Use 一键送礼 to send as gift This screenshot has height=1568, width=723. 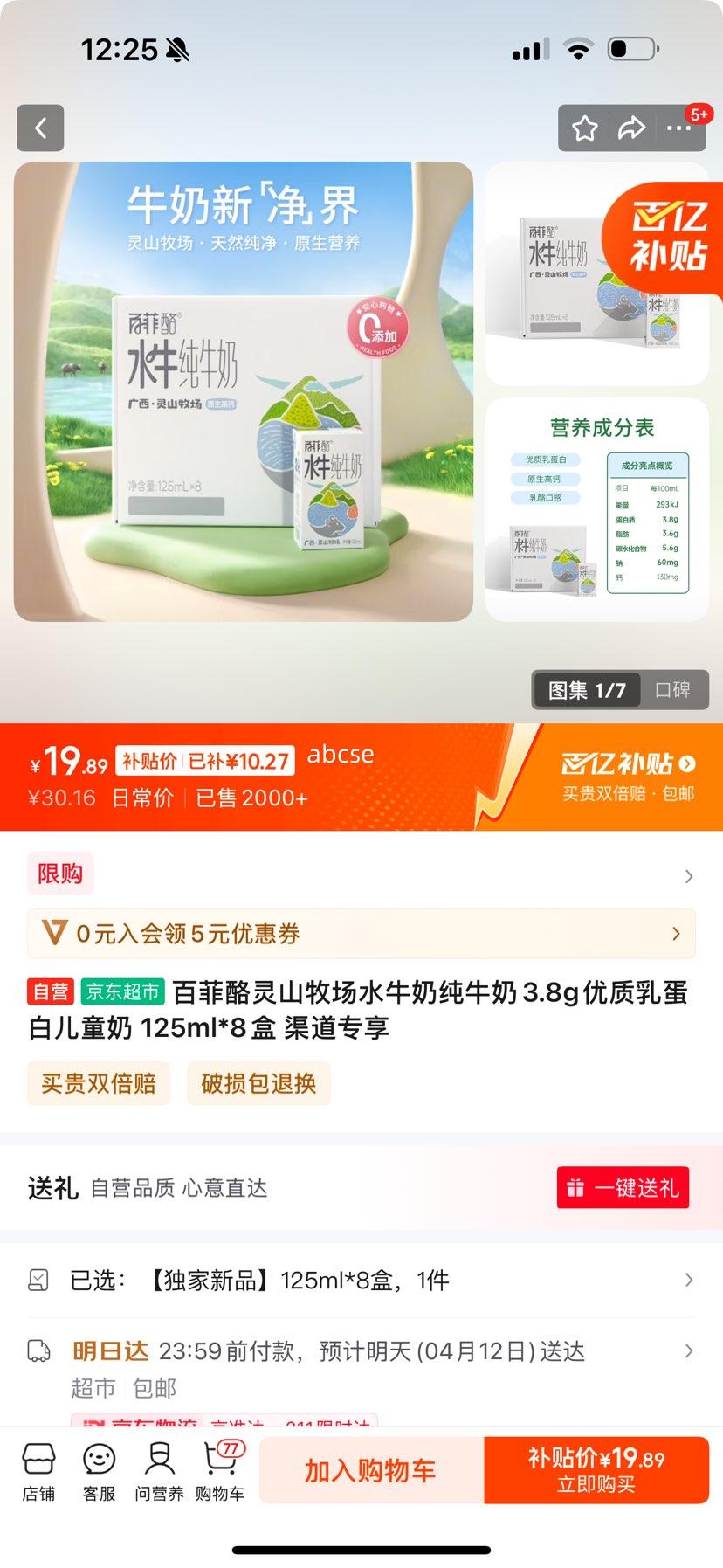pyautogui.click(x=622, y=1187)
